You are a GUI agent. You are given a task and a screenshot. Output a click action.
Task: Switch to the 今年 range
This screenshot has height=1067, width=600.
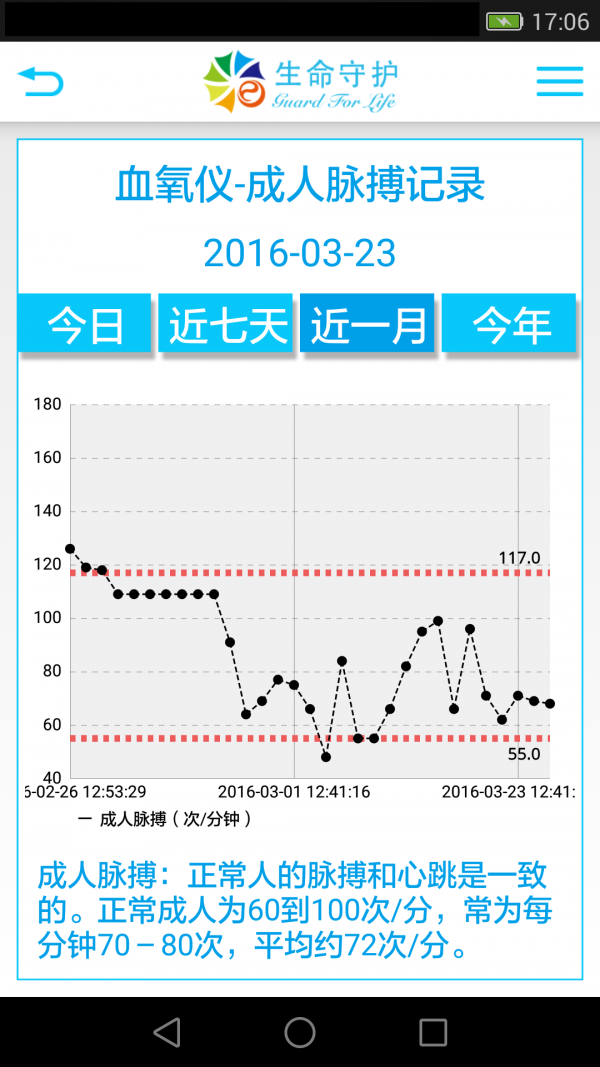[509, 323]
